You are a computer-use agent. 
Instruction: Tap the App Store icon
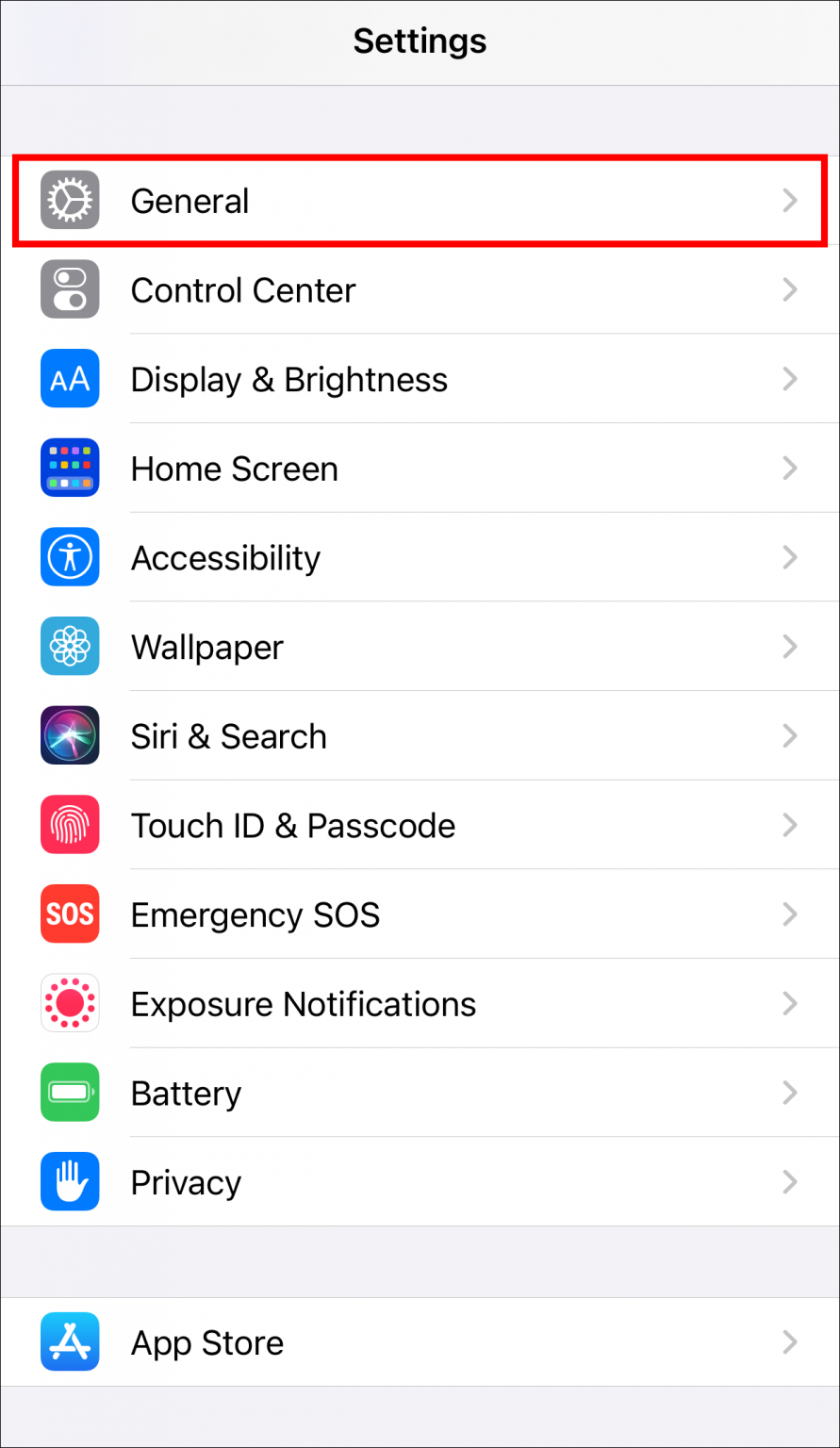point(70,1341)
